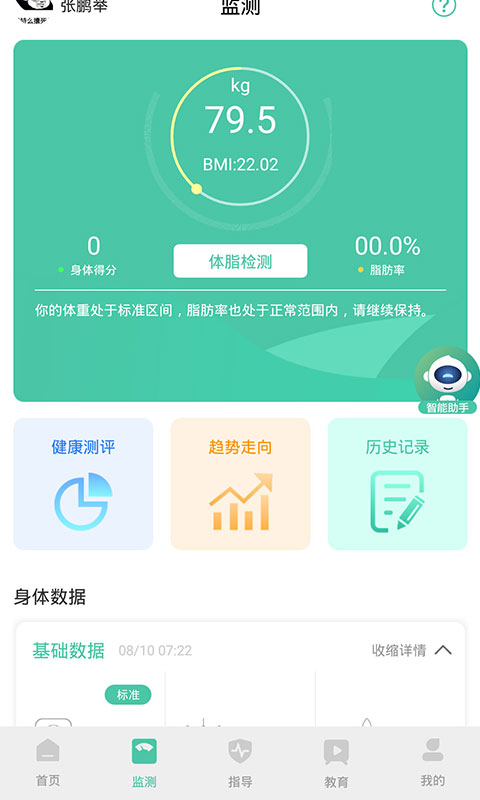Open the help question mark icon
480x800 pixels.
point(444,6)
